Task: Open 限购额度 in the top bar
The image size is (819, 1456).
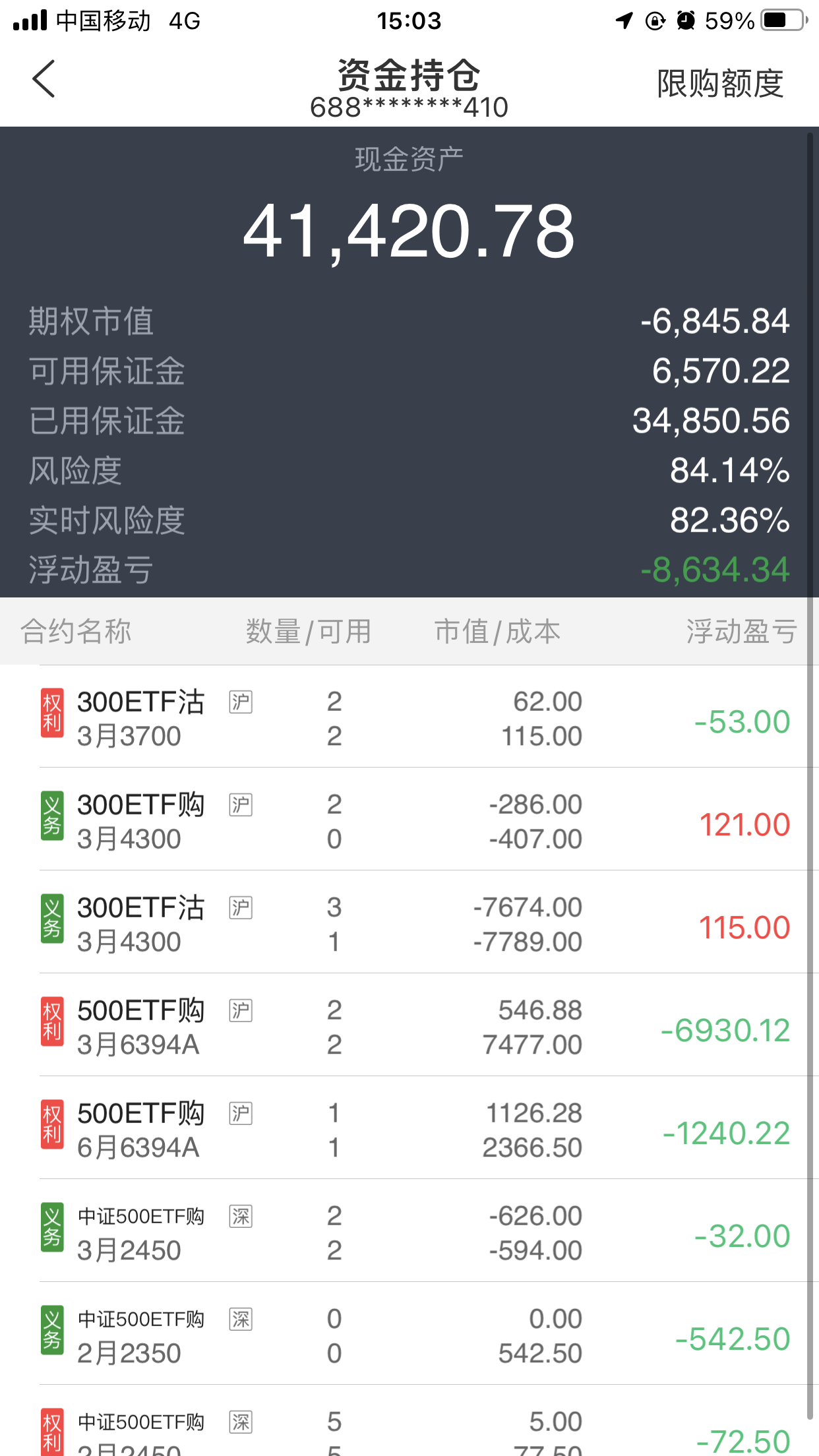Action: (720, 84)
